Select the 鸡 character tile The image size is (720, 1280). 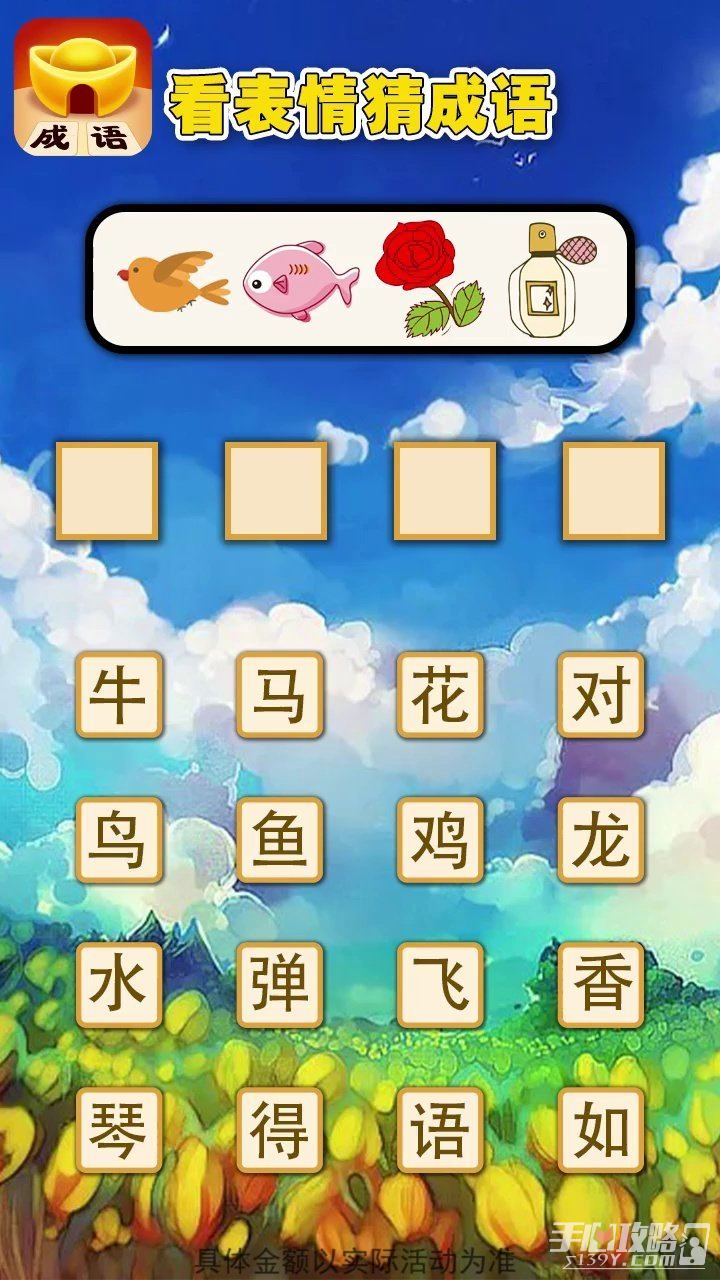coord(440,840)
